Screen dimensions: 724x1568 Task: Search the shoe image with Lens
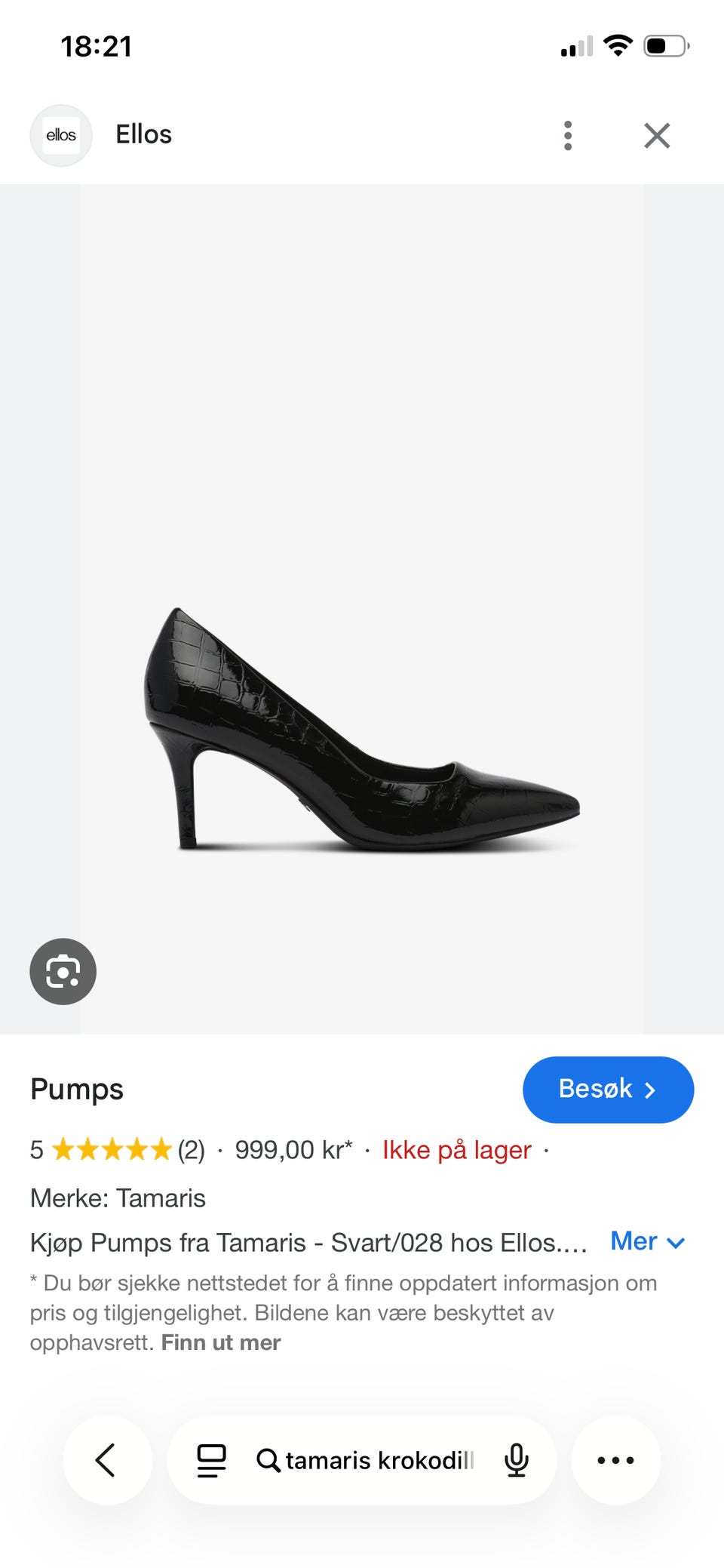click(x=63, y=971)
